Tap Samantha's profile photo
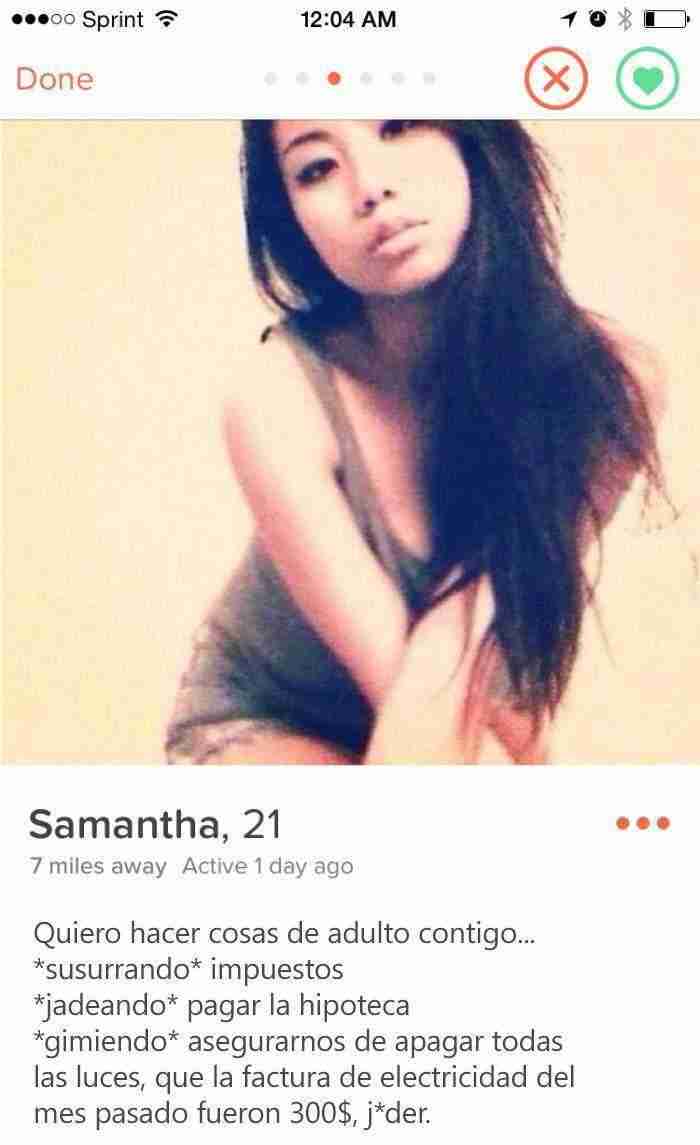Viewport: 700px width, 1145px height. click(350, 440)
